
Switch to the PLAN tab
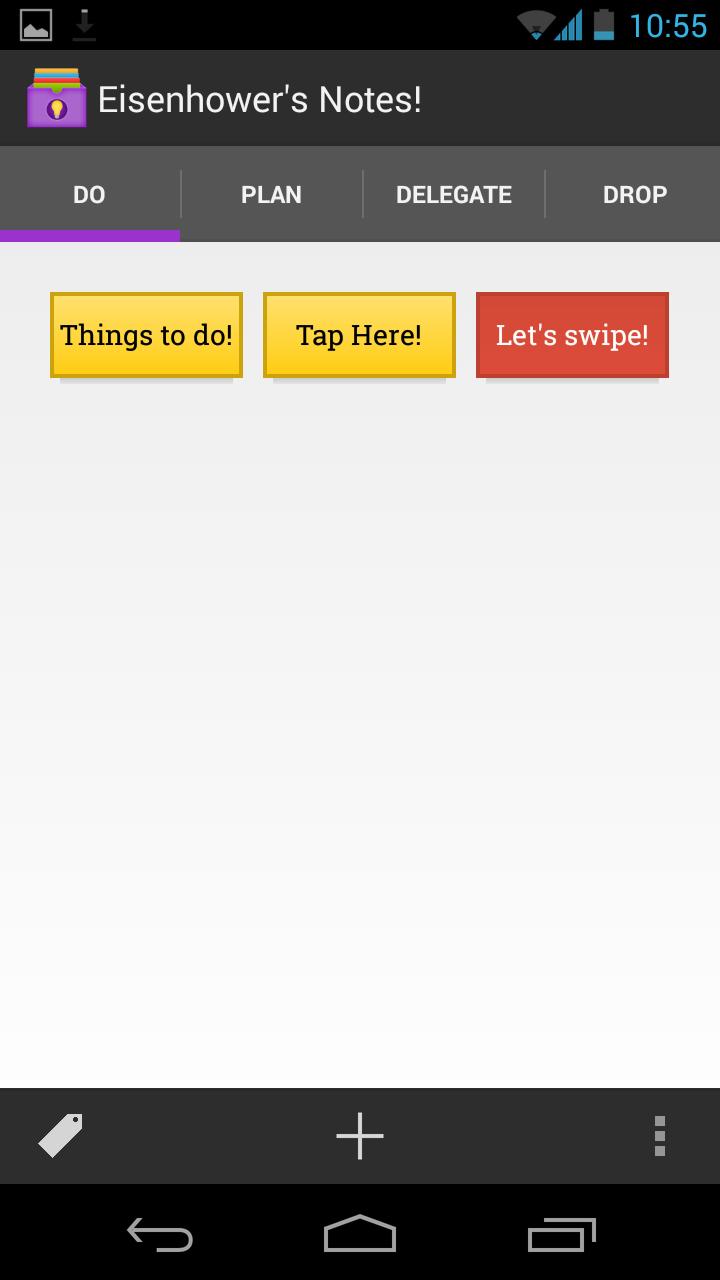[271, 194]
